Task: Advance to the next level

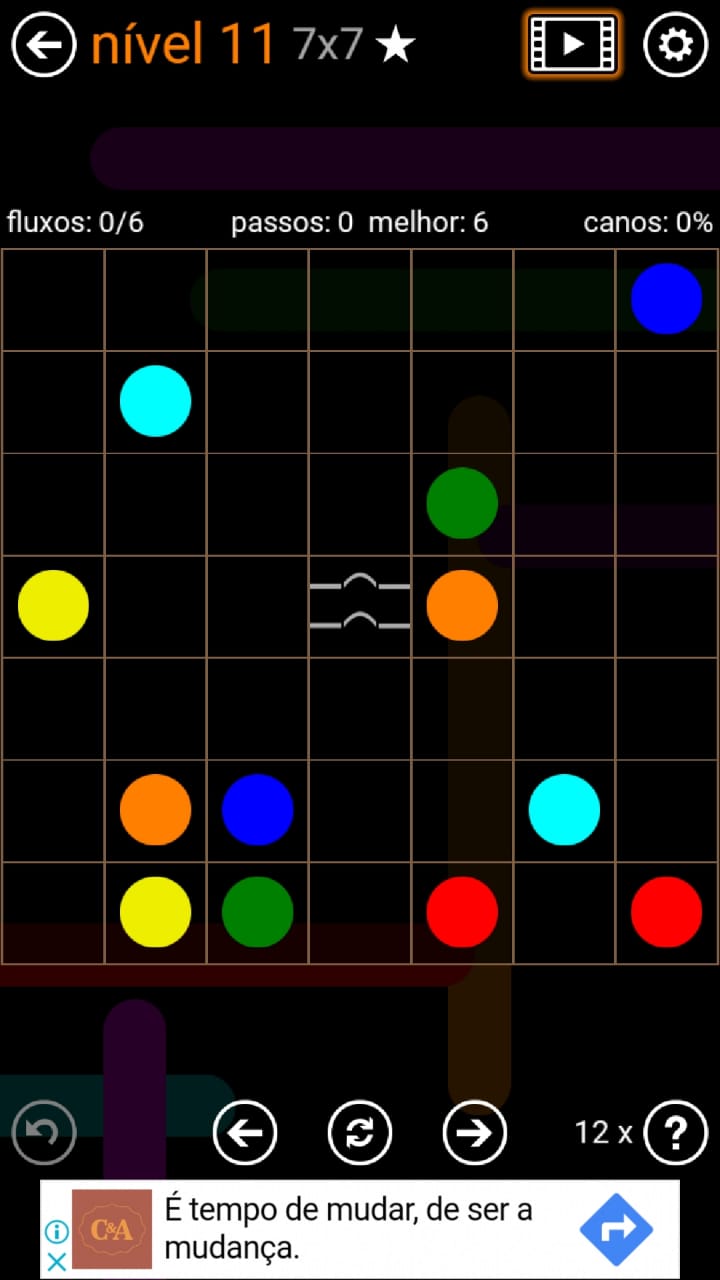Action: [475, 1132]
